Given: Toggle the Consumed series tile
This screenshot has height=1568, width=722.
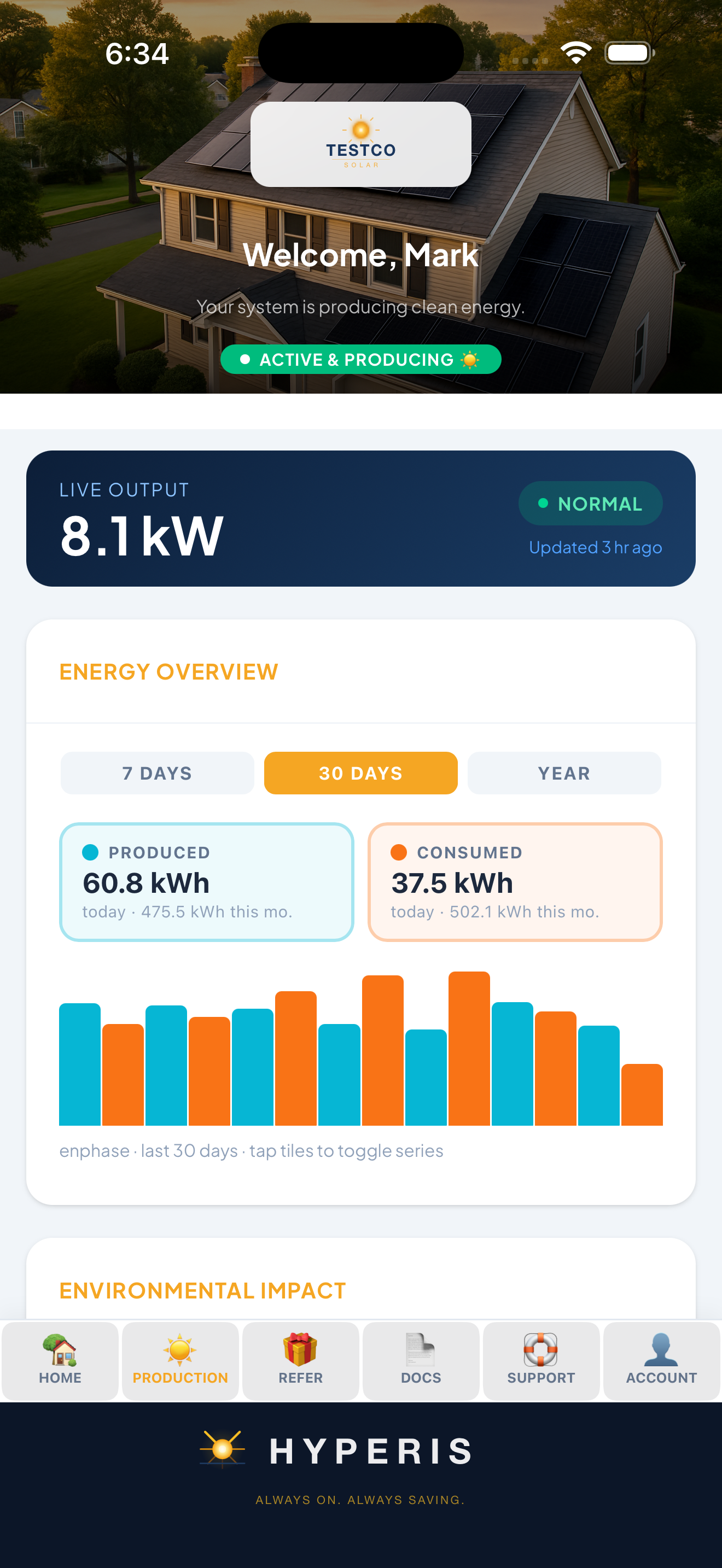Looking at the screenshot, I should 515,881.
